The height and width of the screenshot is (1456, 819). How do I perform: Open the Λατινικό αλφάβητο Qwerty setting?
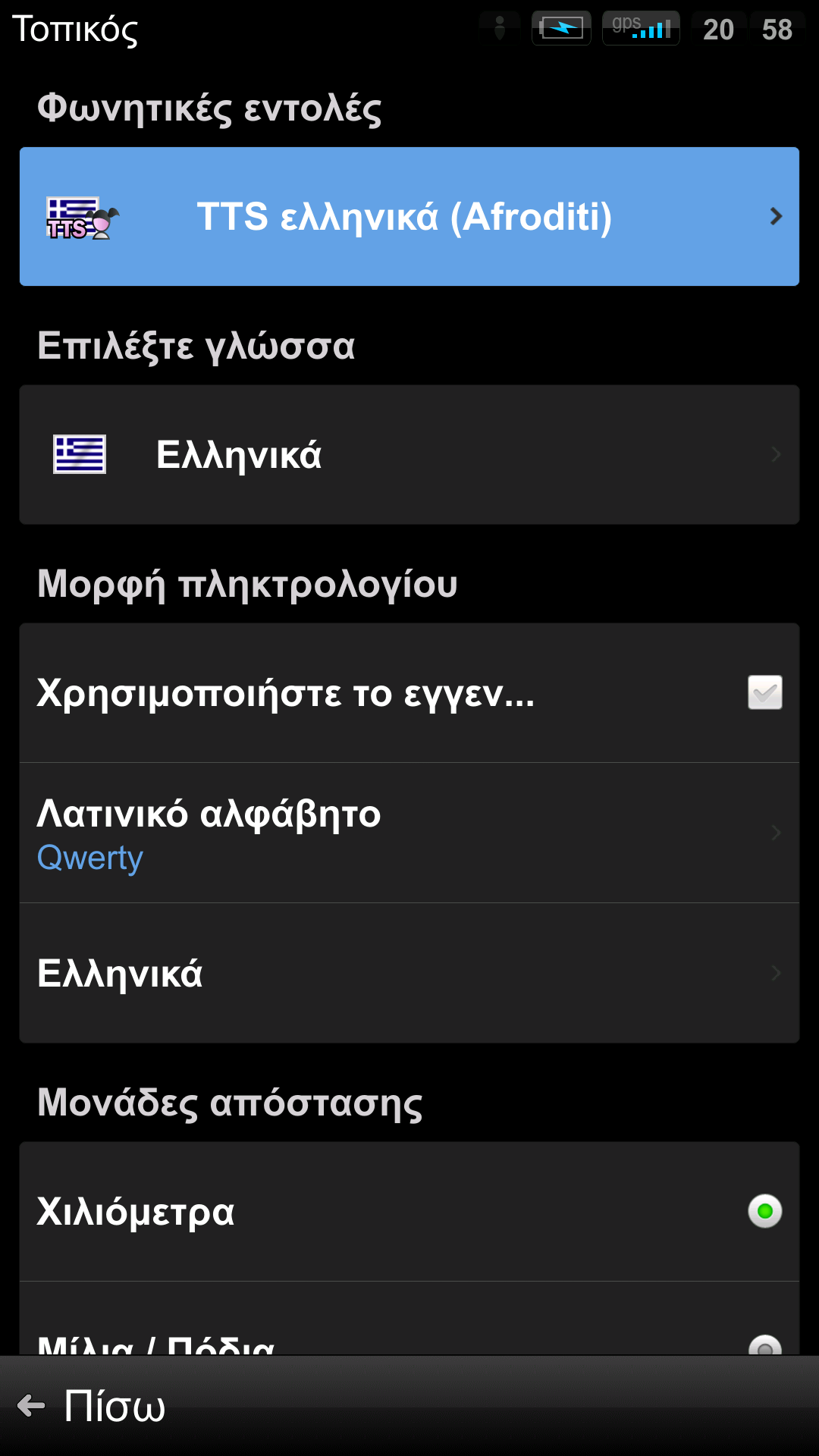coord(409,833)
